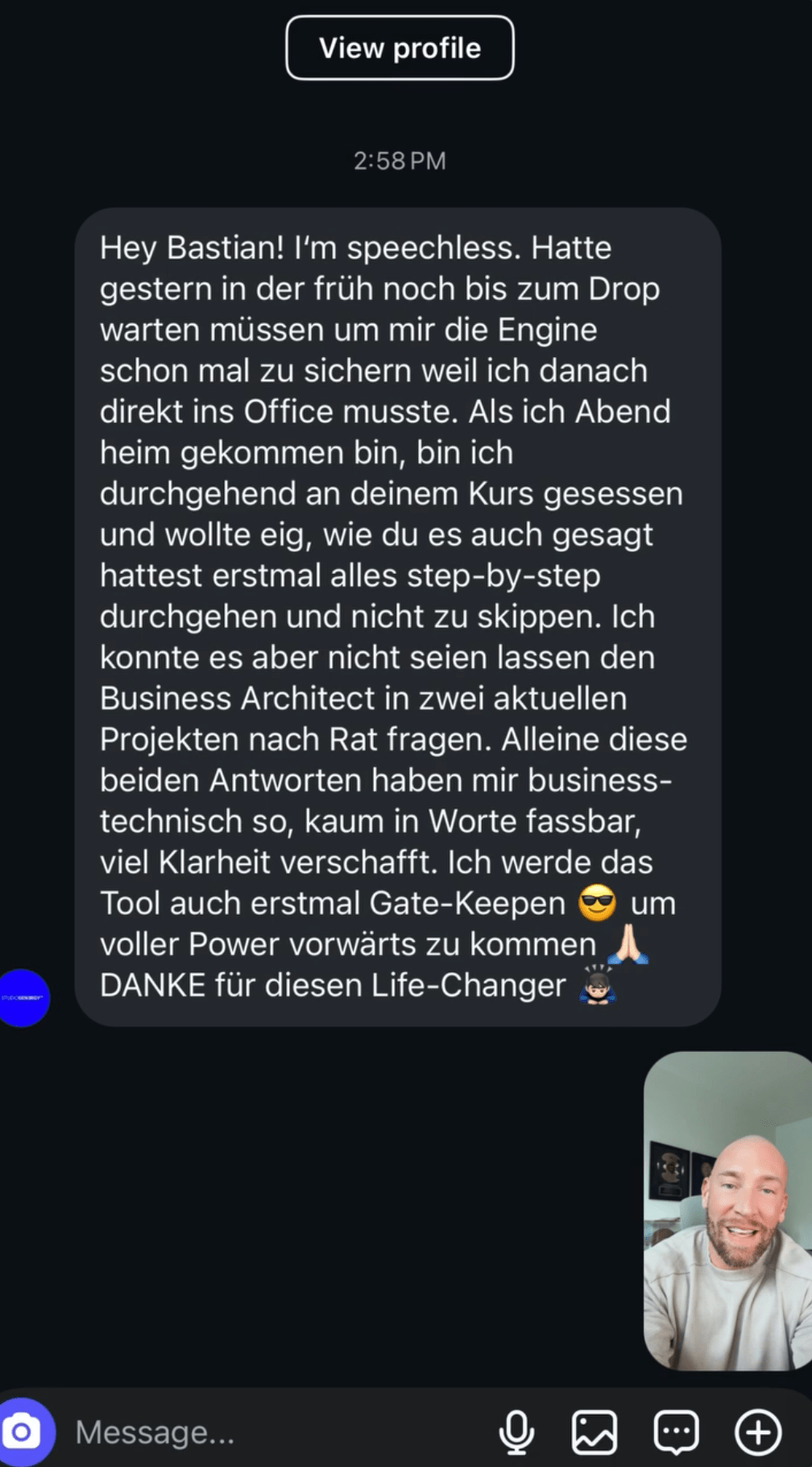Screen dimensions: 812x1467
Task: Open the sender's blue profile avatar
Action: 23,998
